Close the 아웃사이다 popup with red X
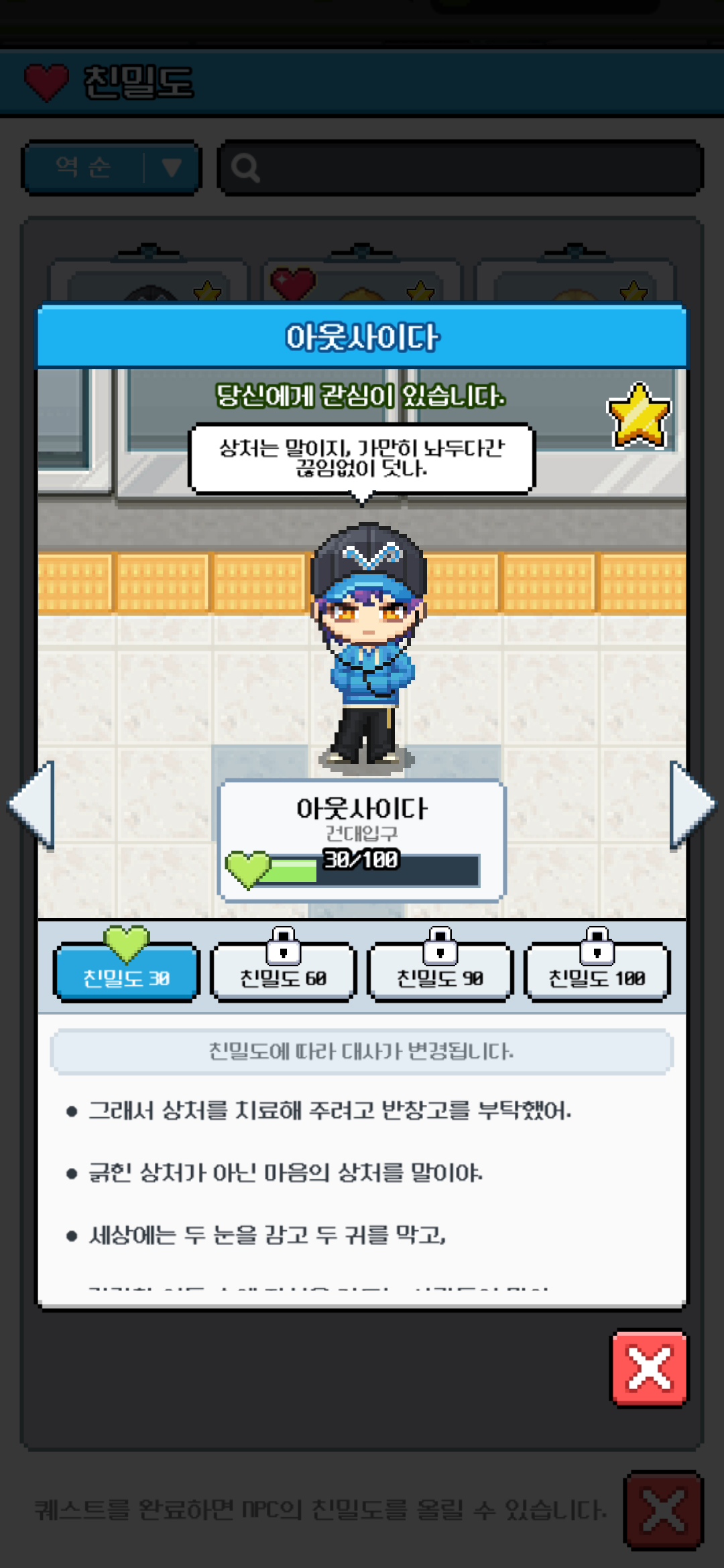This screenshot has width=724, height=1568. 649,1368
